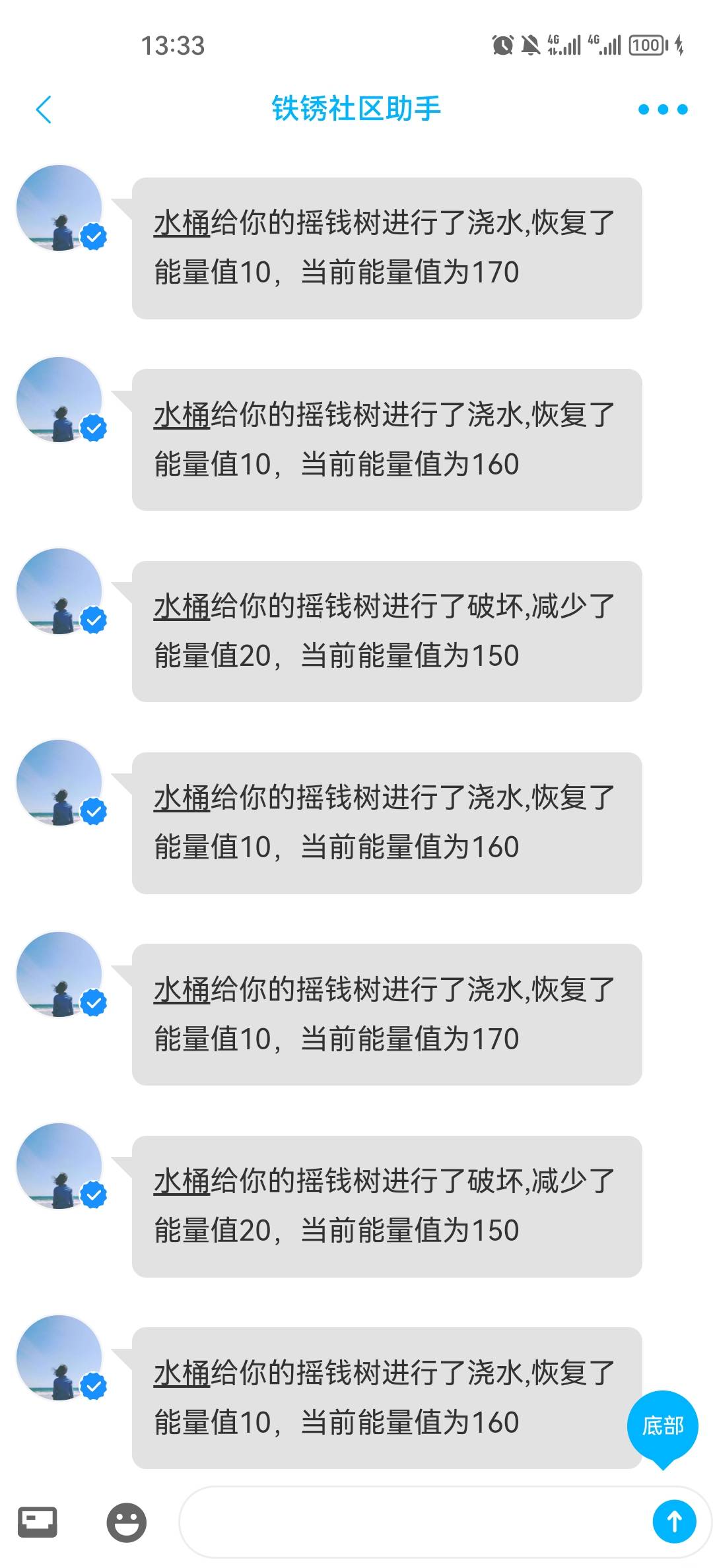713x1568 pixels.
Task: Go back from 铁锈社区助手 chat
Action: click(x=44, y=110)
